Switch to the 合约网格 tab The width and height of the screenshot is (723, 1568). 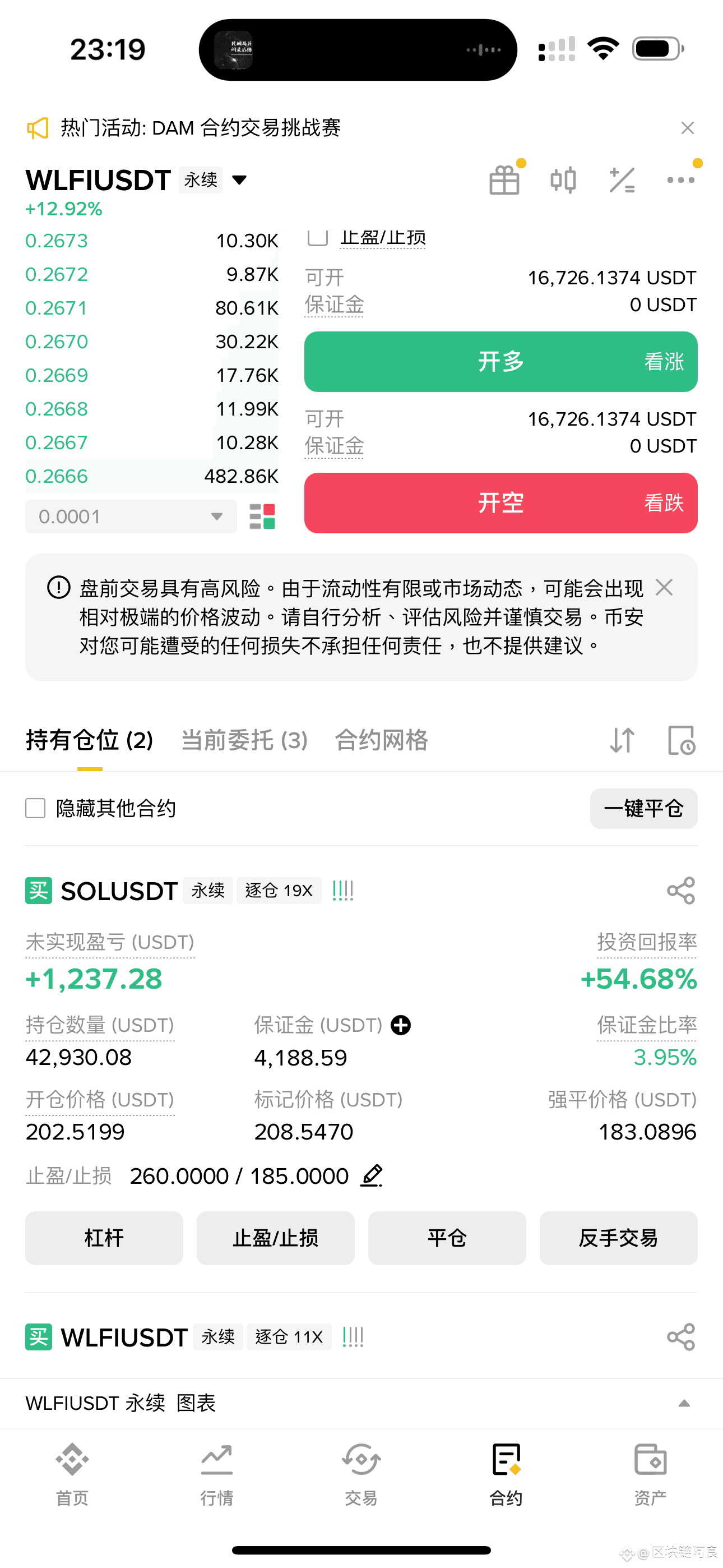(x=382, y=740)
